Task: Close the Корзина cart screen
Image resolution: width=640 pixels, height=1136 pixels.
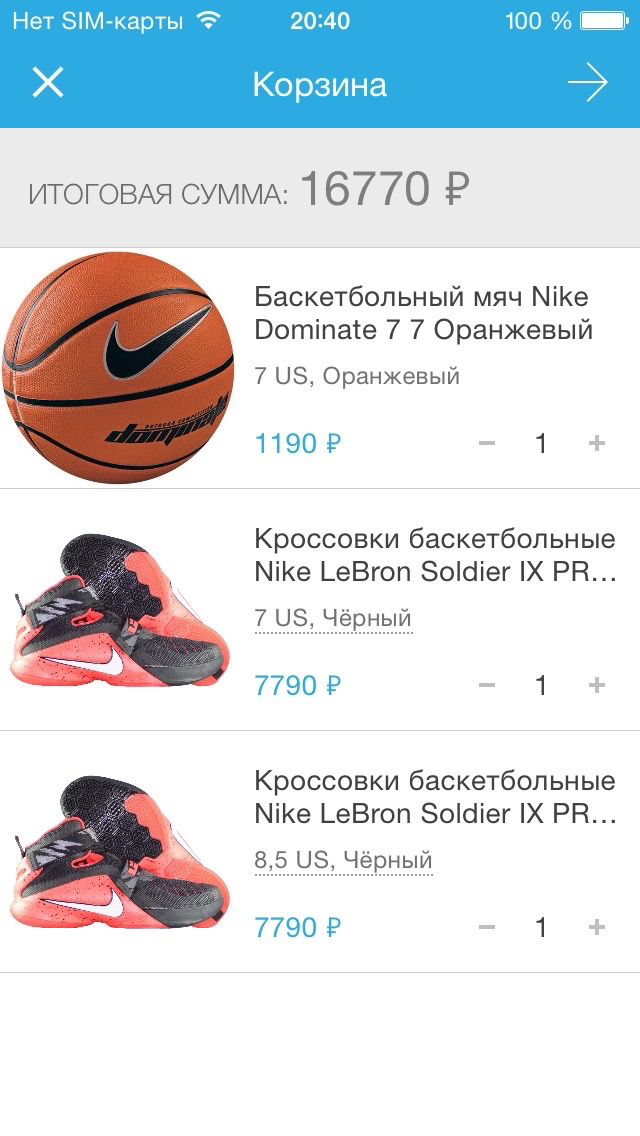Action: [48, 83]
